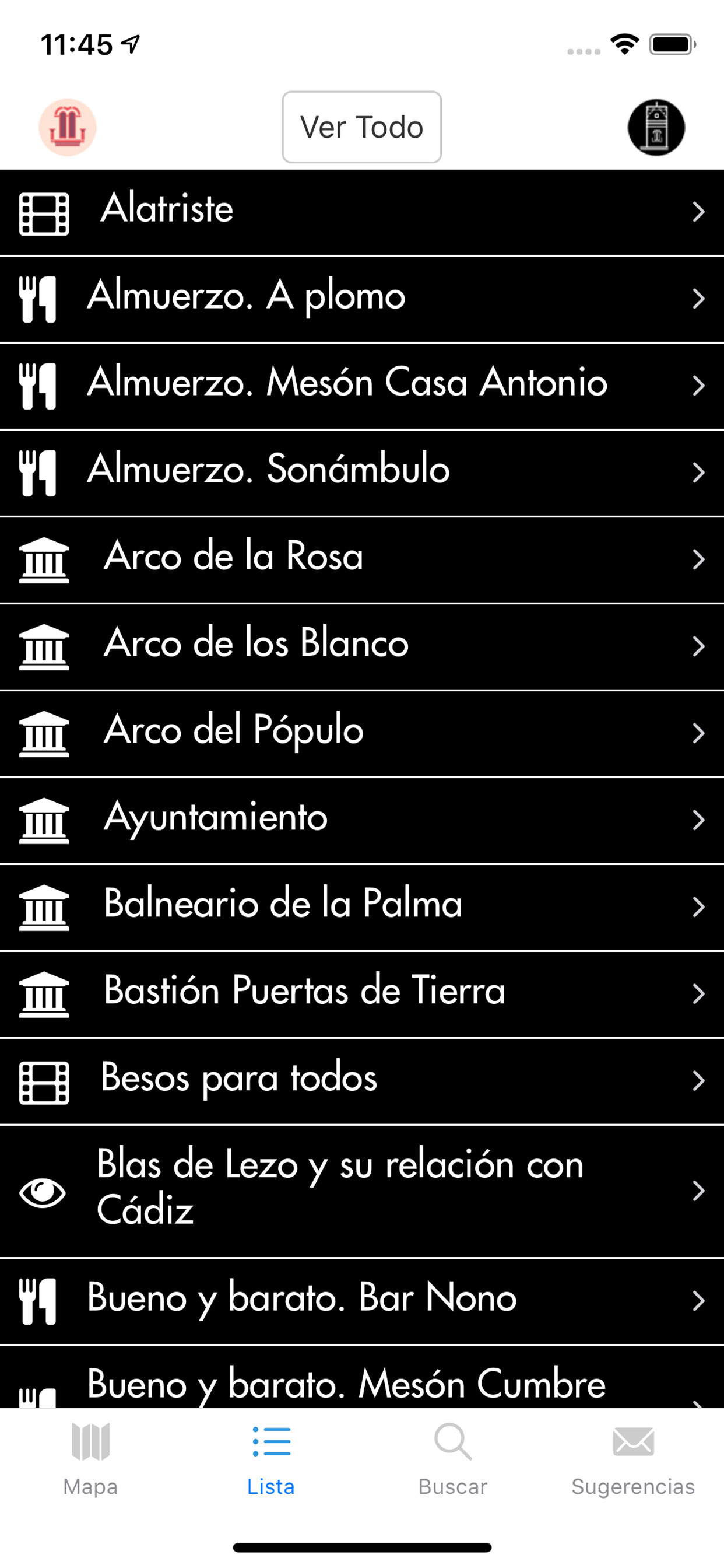
Task: Select Almuerzo. Mesón Casa Antonio
Action: point(362,387)
